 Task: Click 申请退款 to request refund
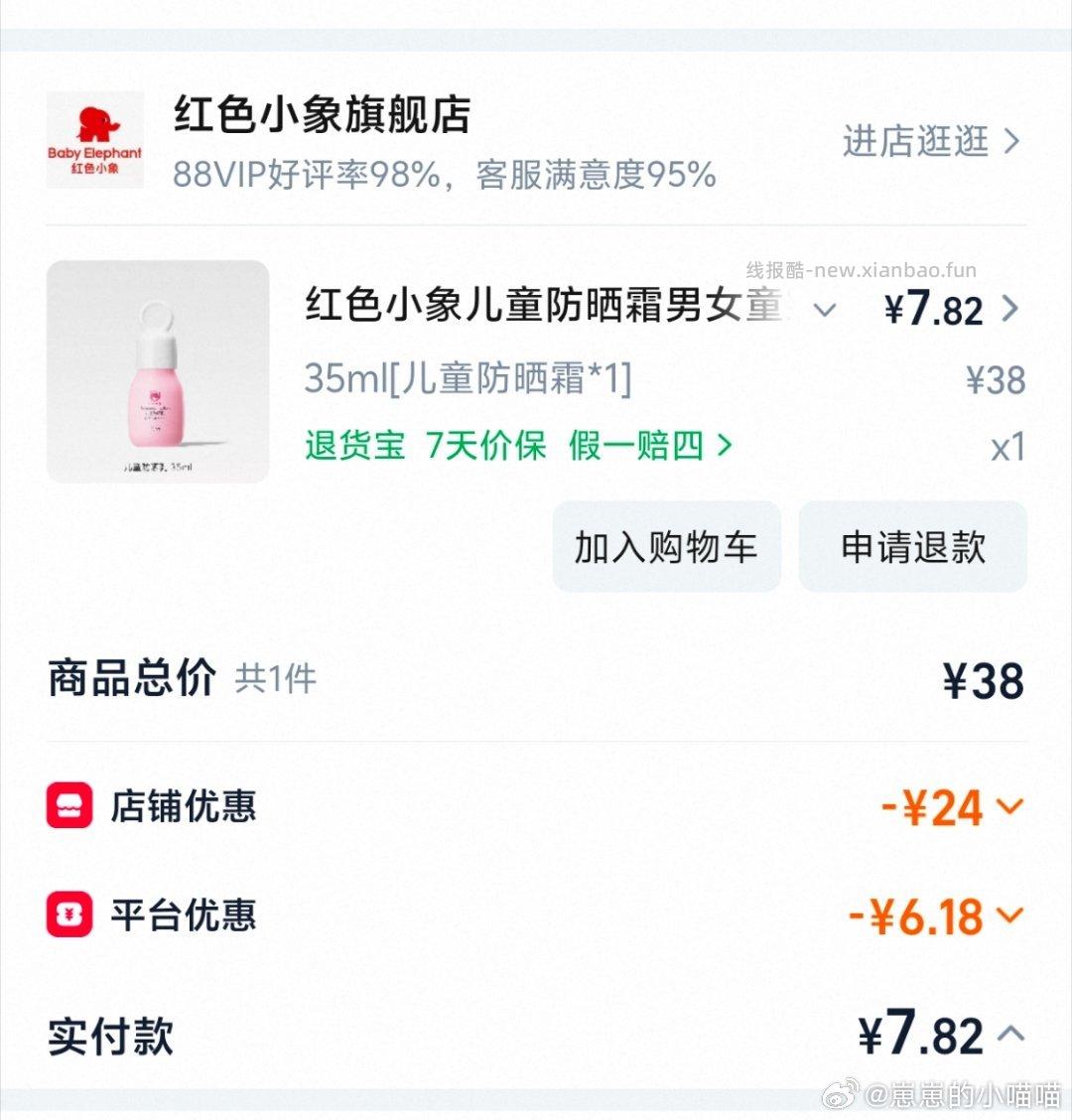912,546
